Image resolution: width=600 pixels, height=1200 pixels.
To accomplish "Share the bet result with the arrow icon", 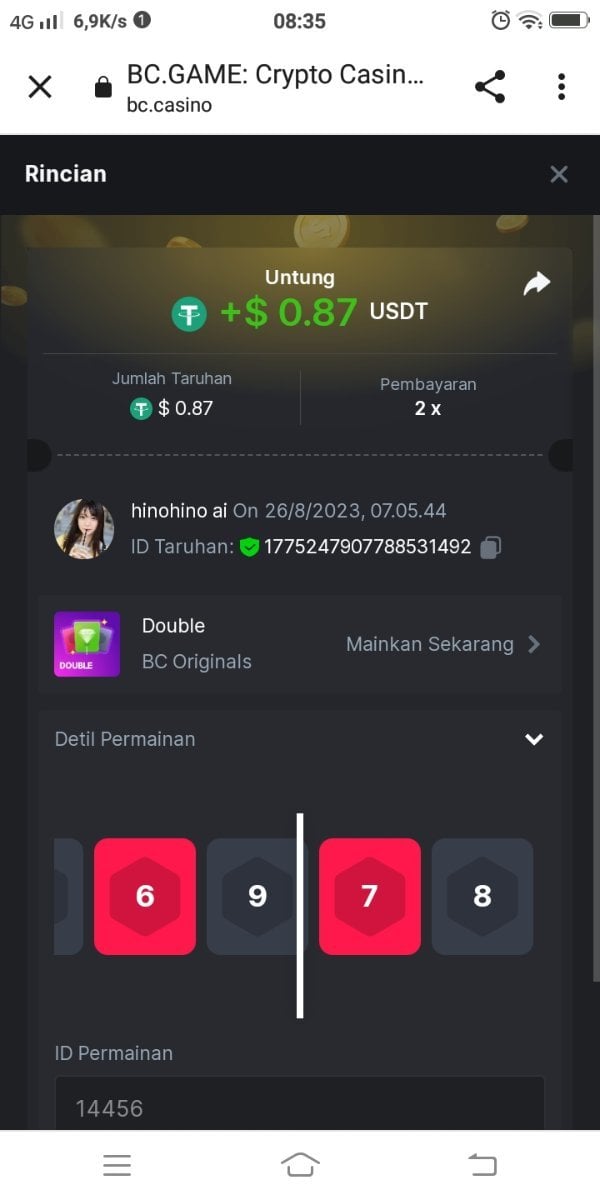I will tap(537, 285).
